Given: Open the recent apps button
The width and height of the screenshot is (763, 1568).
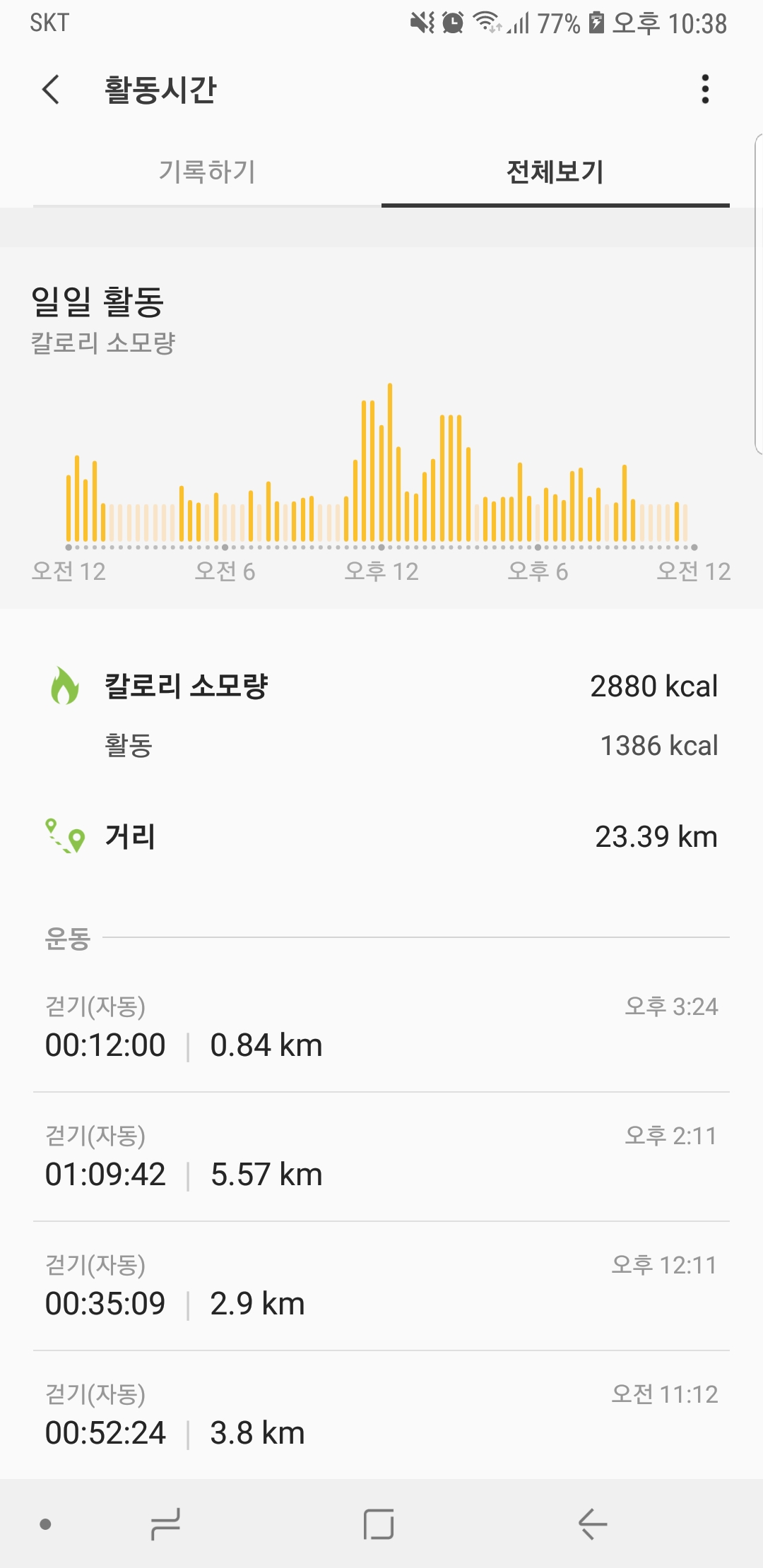Looking at the screenshot, I should (165, 1524).
